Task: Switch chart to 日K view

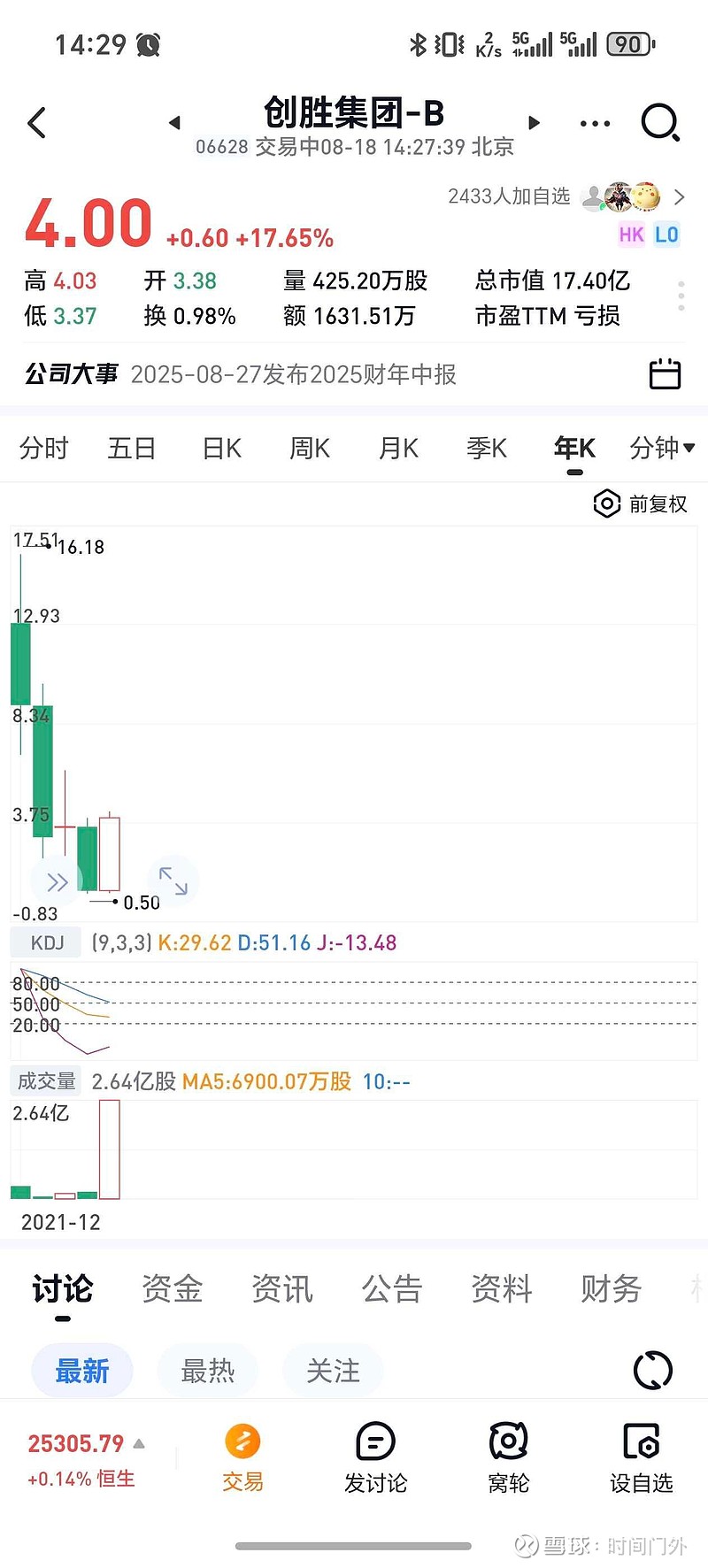Action: tap(221, 449)
